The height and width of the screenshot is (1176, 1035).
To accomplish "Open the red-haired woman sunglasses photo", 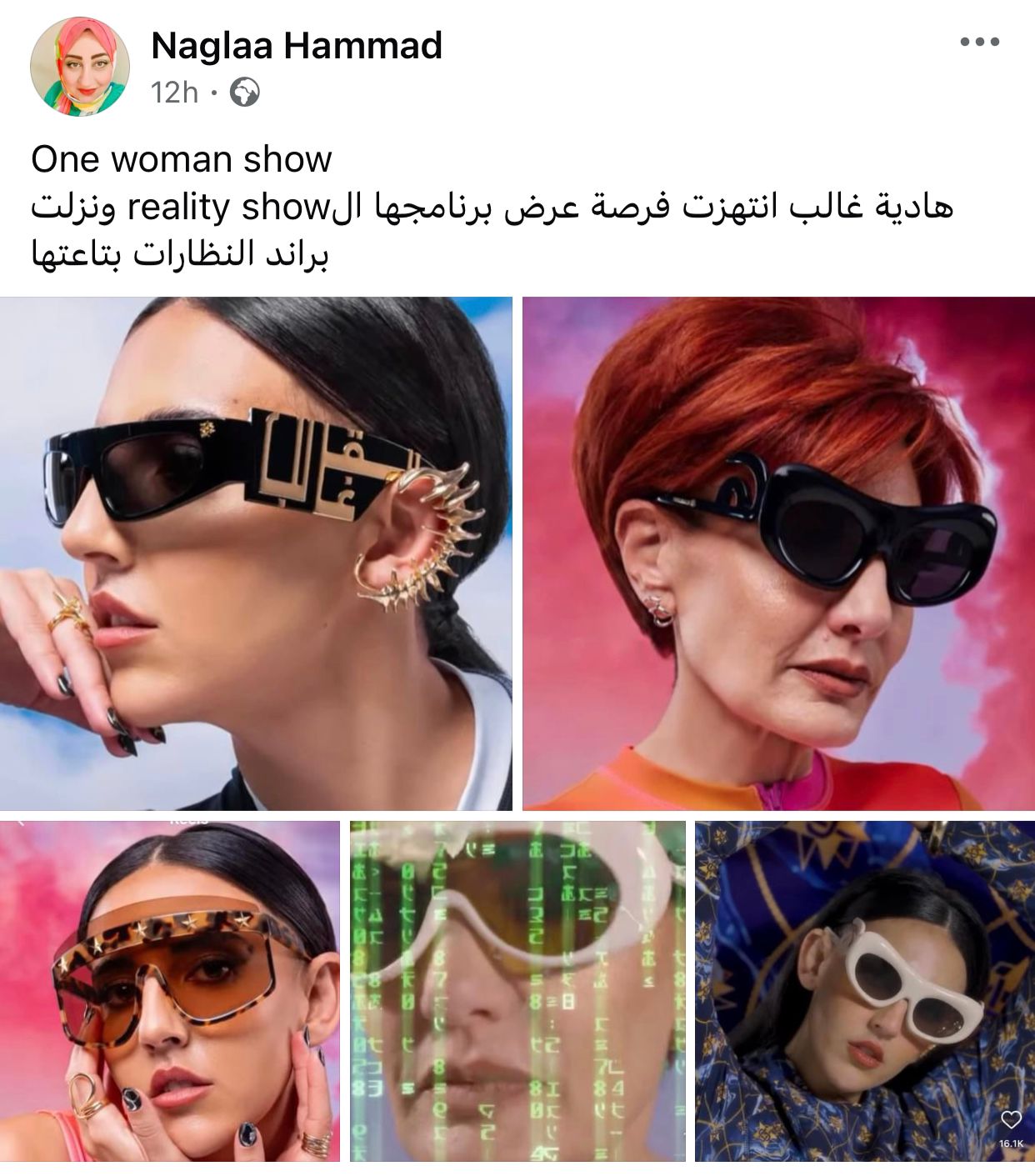I will pos(778,553).
